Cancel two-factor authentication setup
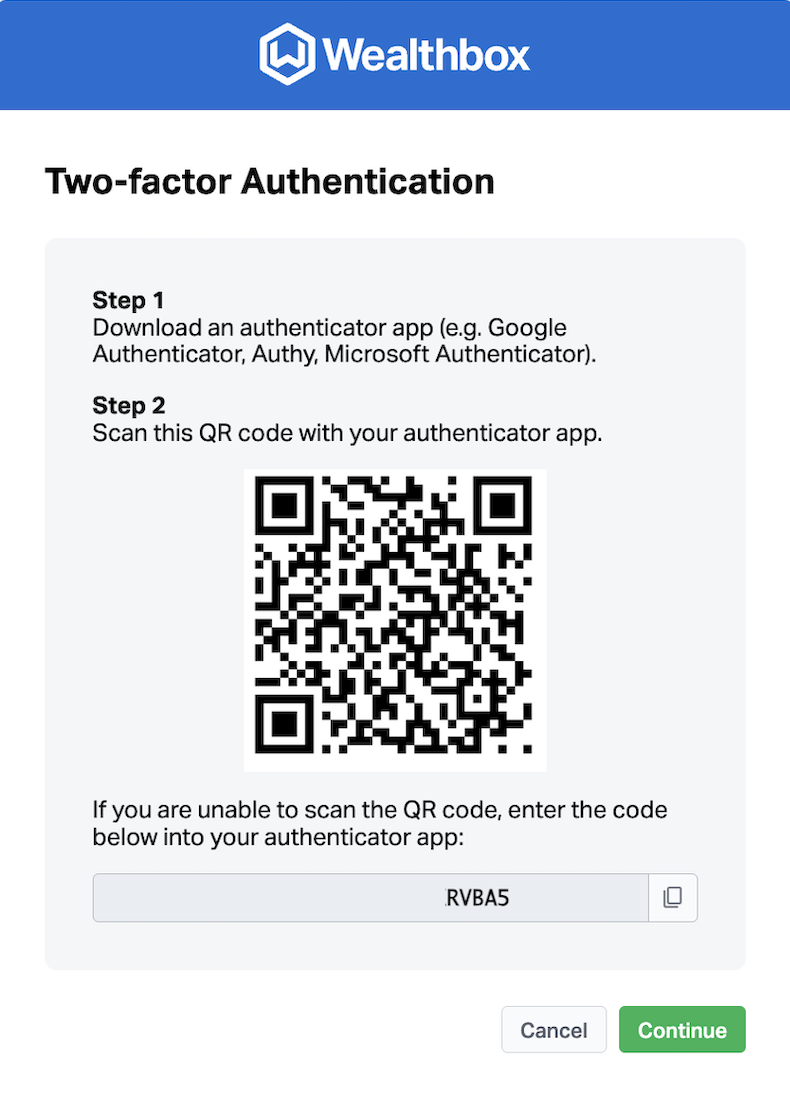 point(553,1030)
